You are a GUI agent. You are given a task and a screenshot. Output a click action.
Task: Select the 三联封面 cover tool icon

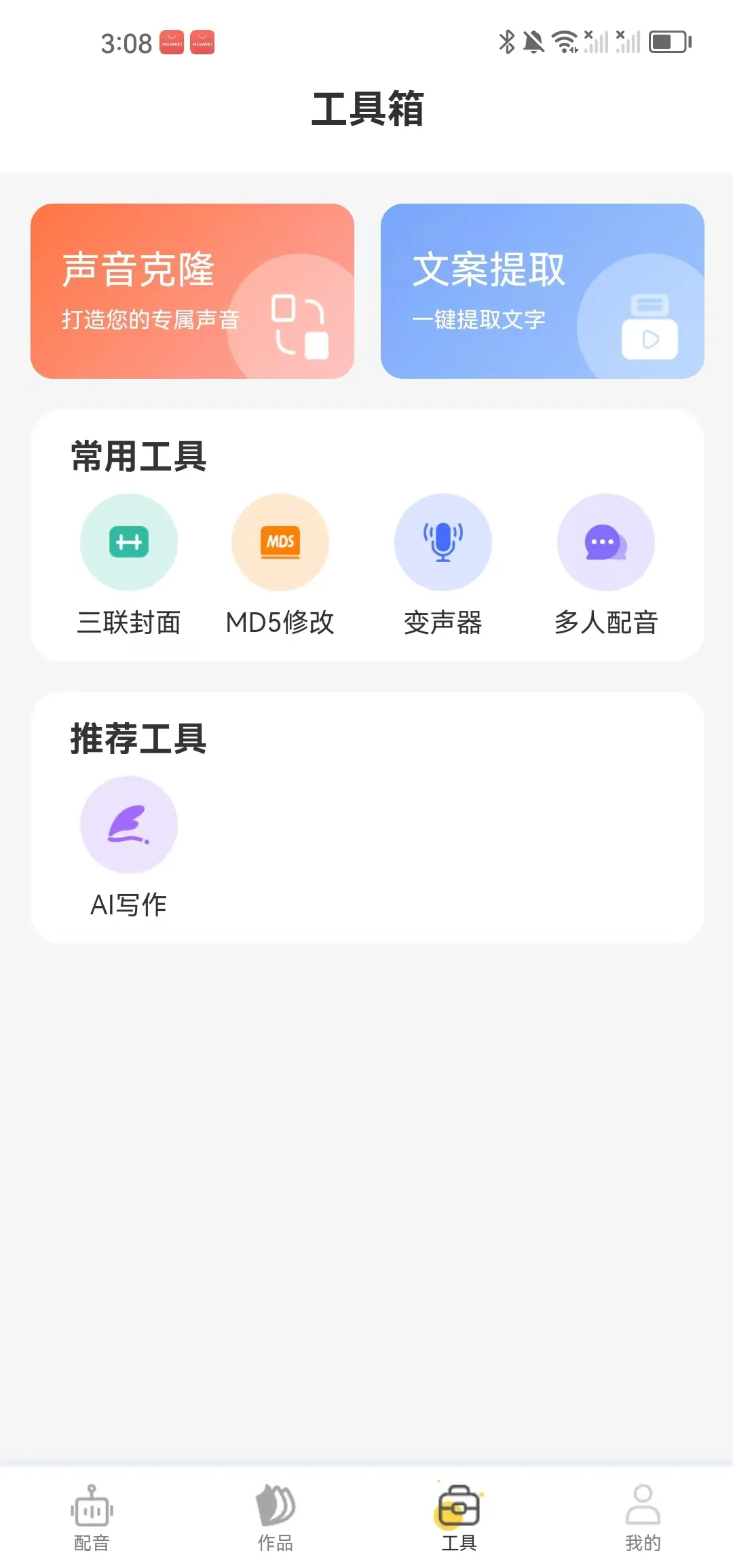tap(129, 541)
